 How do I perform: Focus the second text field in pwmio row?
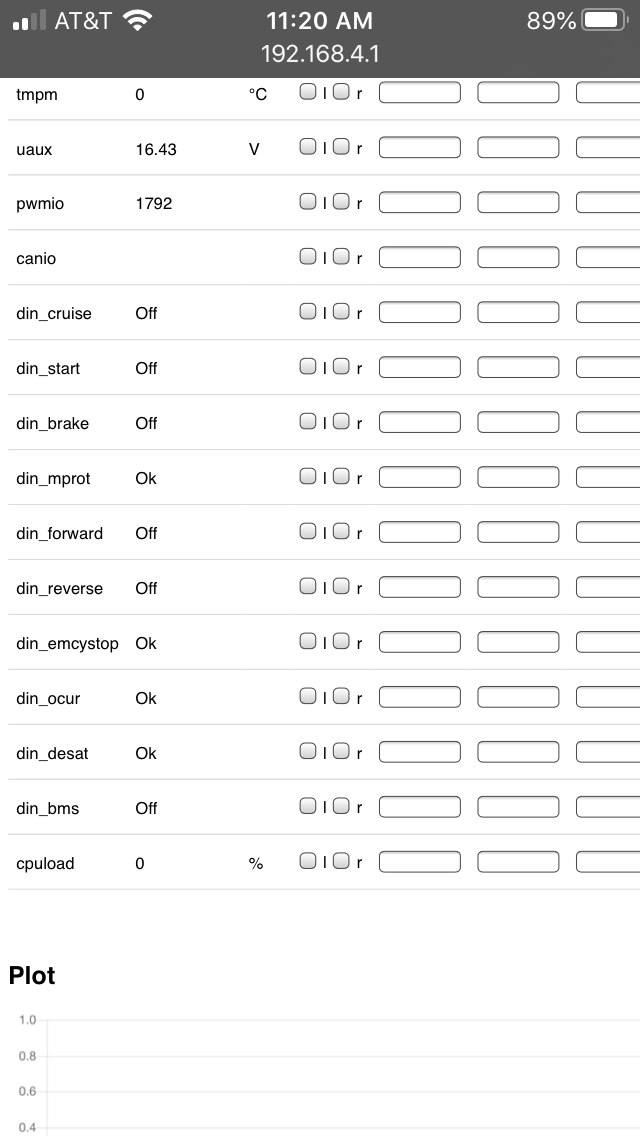pos(518,203)
